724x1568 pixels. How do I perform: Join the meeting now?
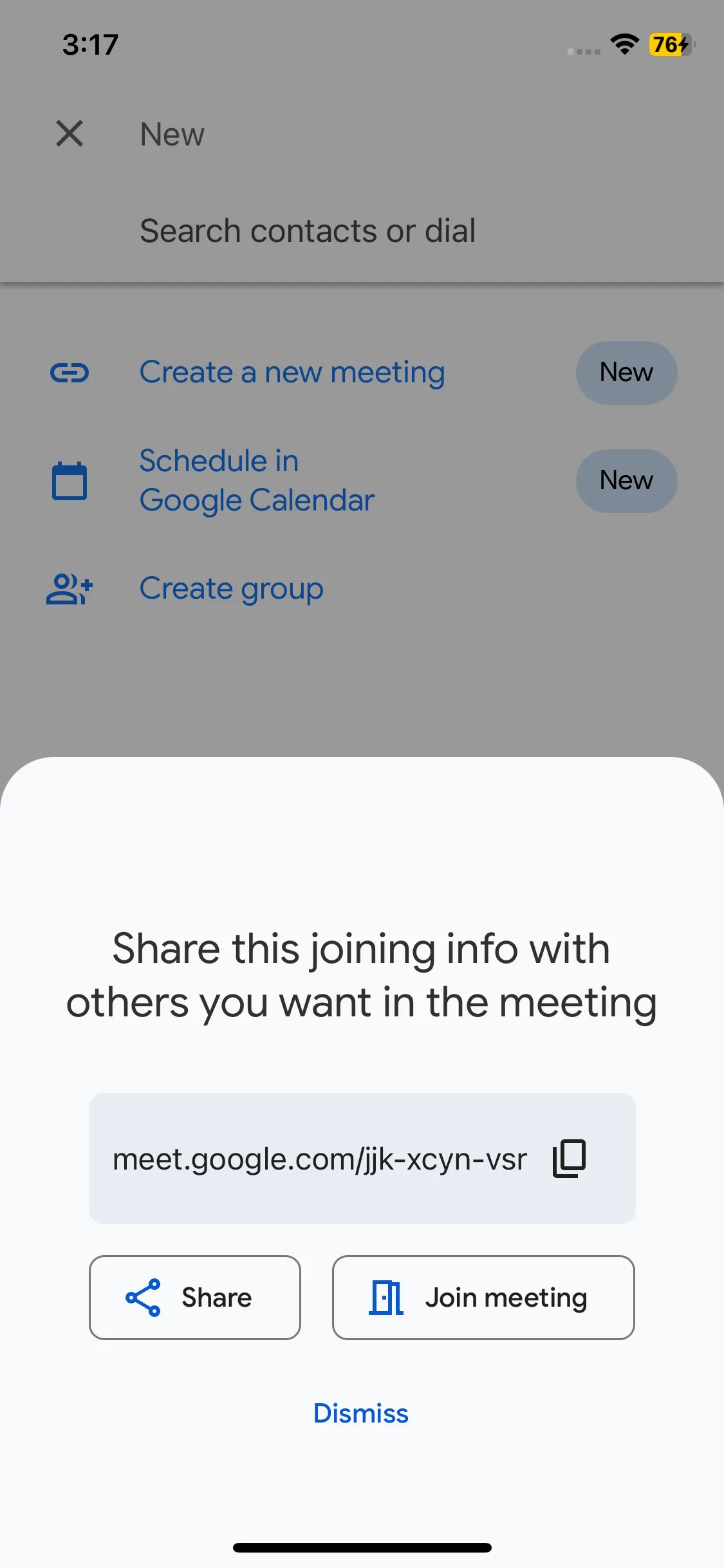483,1297
